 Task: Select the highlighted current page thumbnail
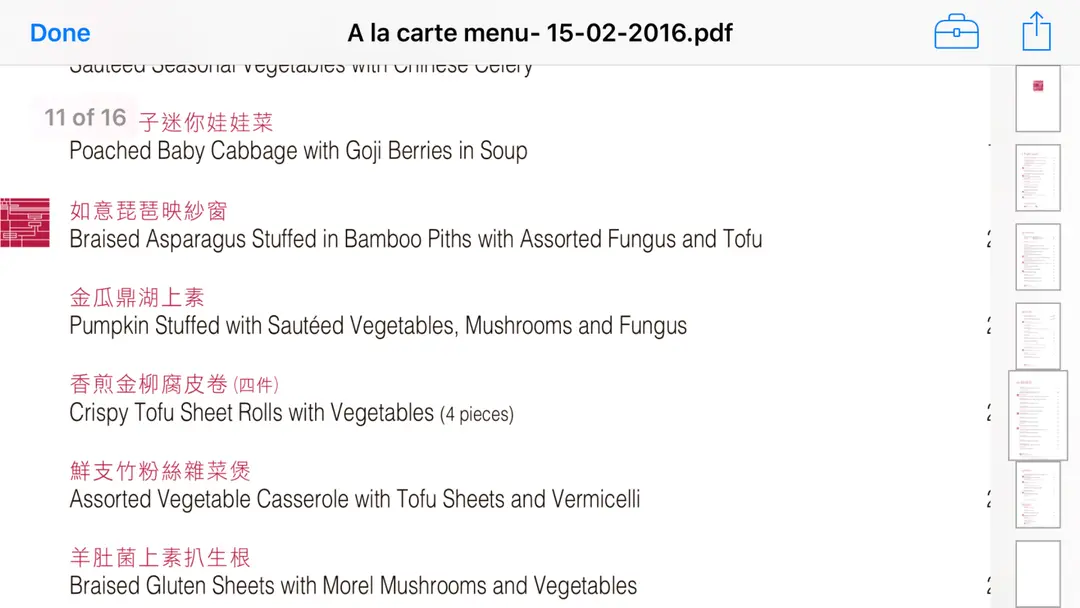1037,415
